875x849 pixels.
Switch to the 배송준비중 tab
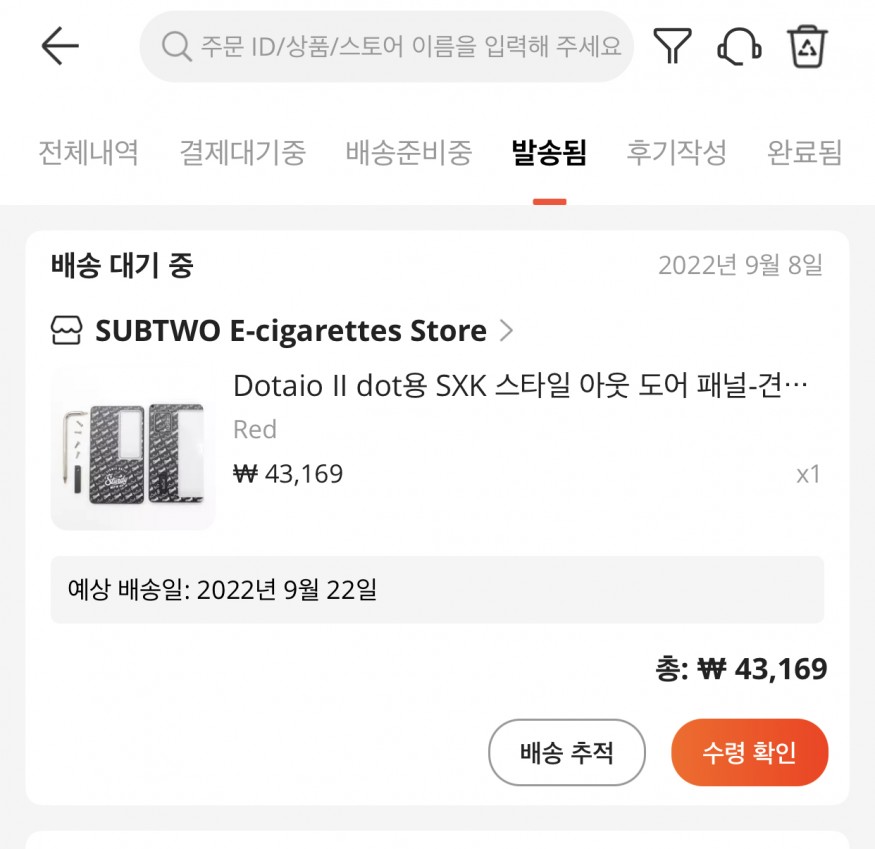(x=408, y=153)
